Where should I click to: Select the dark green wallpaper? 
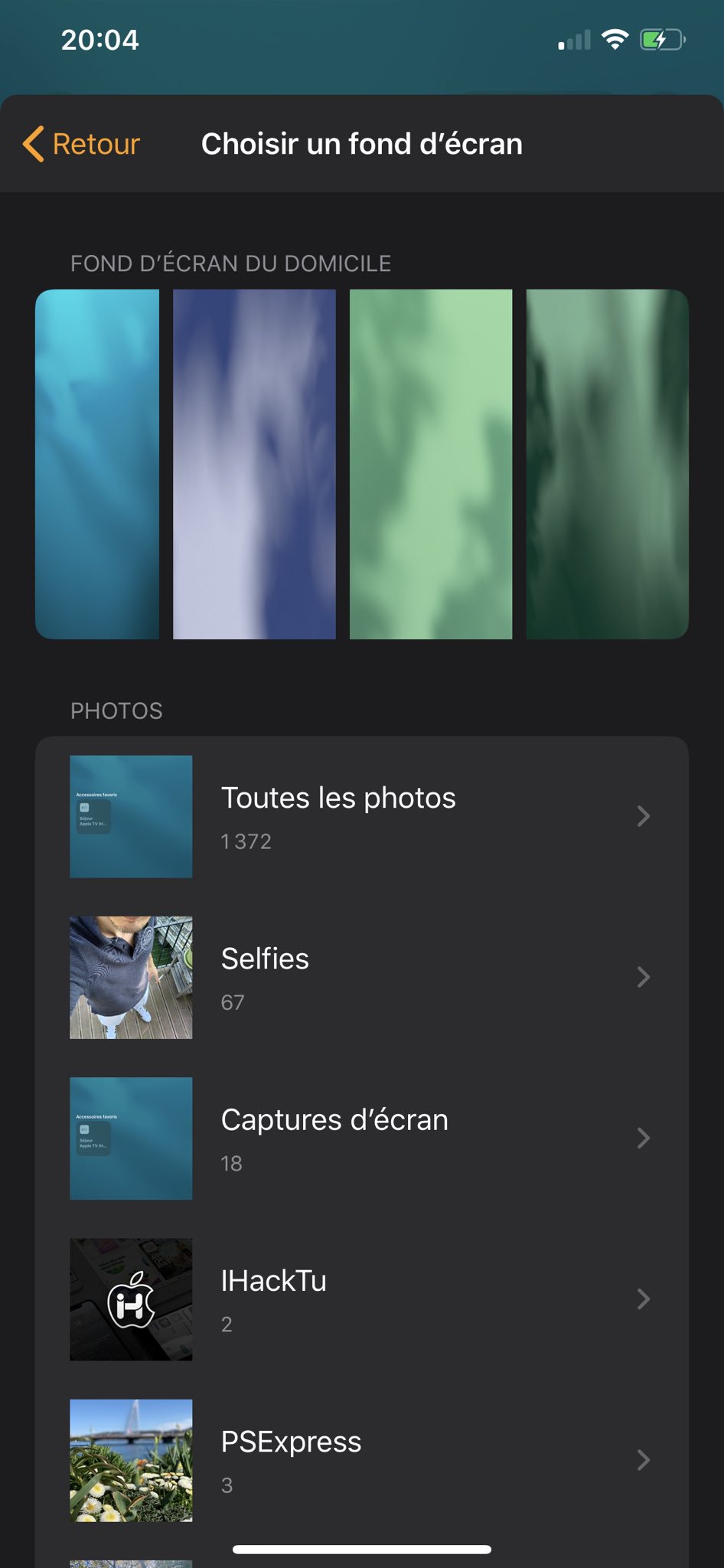608,464
